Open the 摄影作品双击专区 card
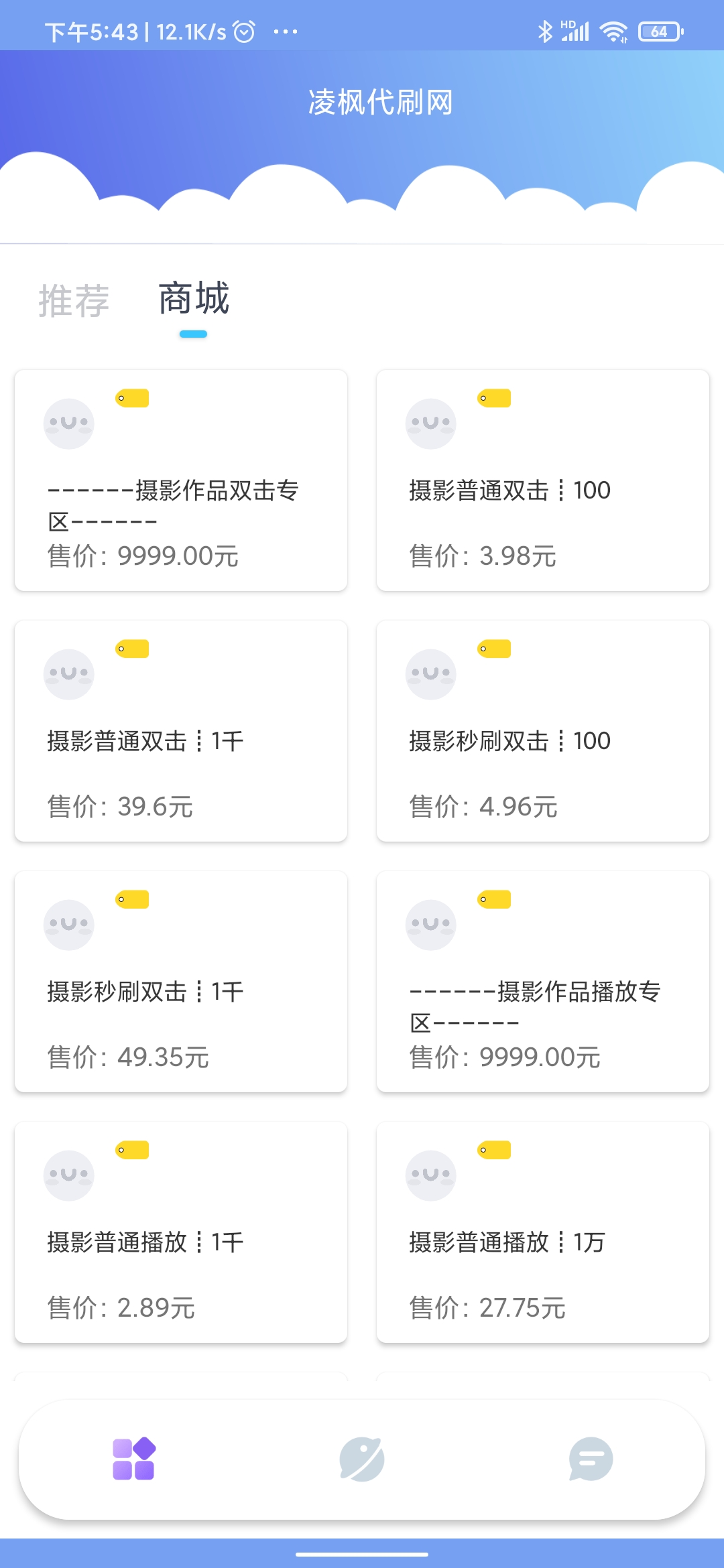724x1568 pixels. (181, 480)
